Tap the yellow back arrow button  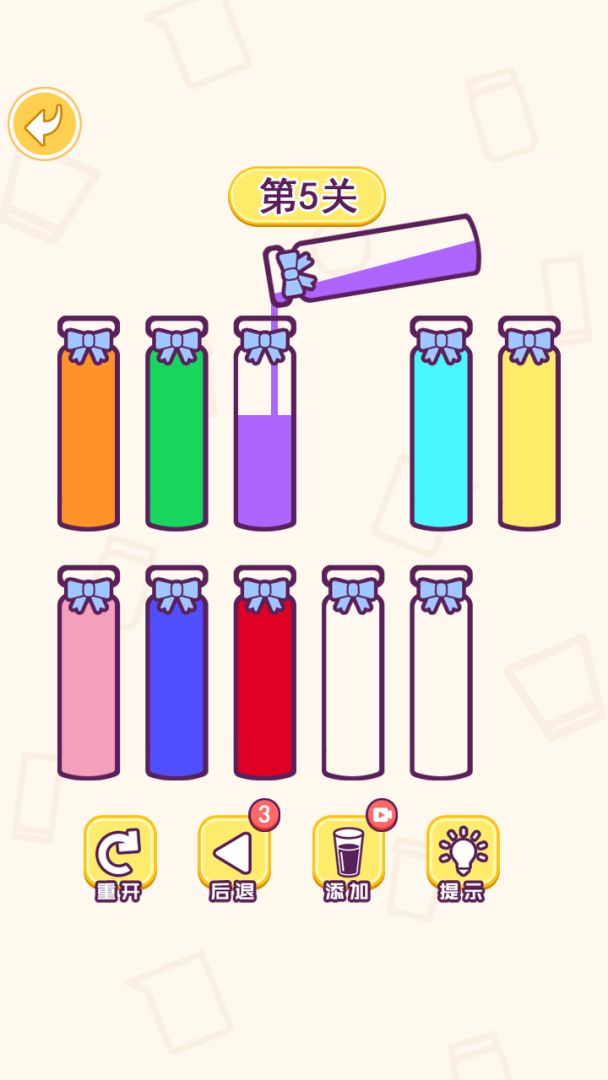click(44, 124)
